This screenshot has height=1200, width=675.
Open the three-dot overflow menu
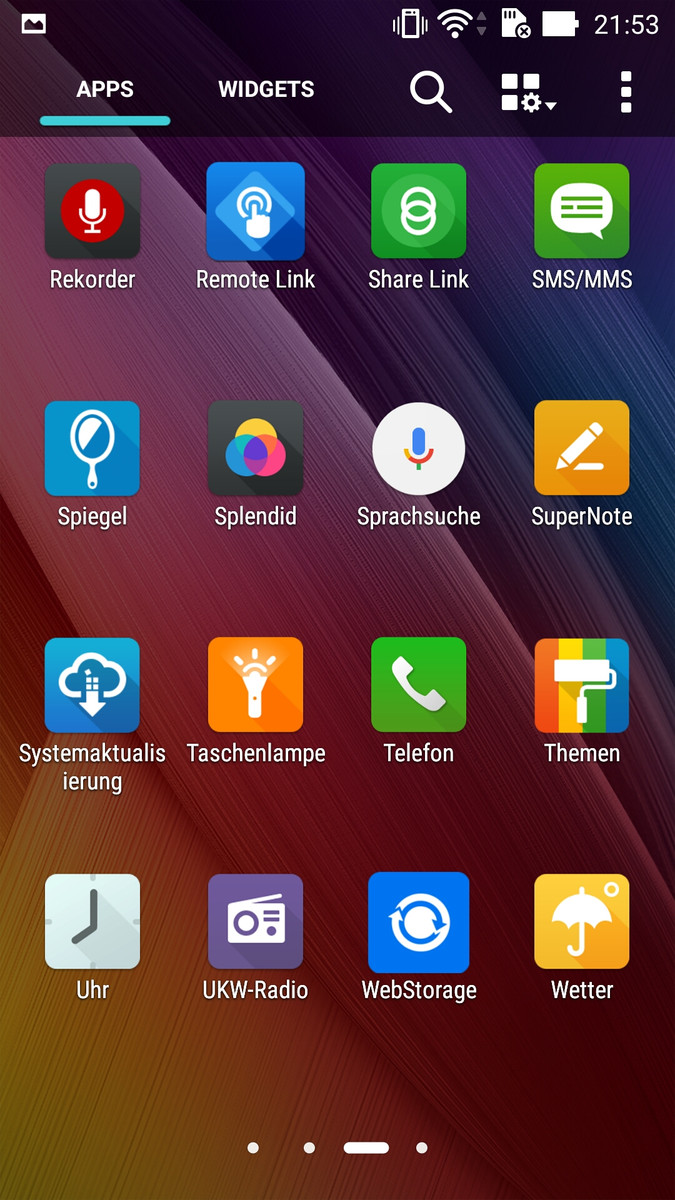tap(626, 92)
